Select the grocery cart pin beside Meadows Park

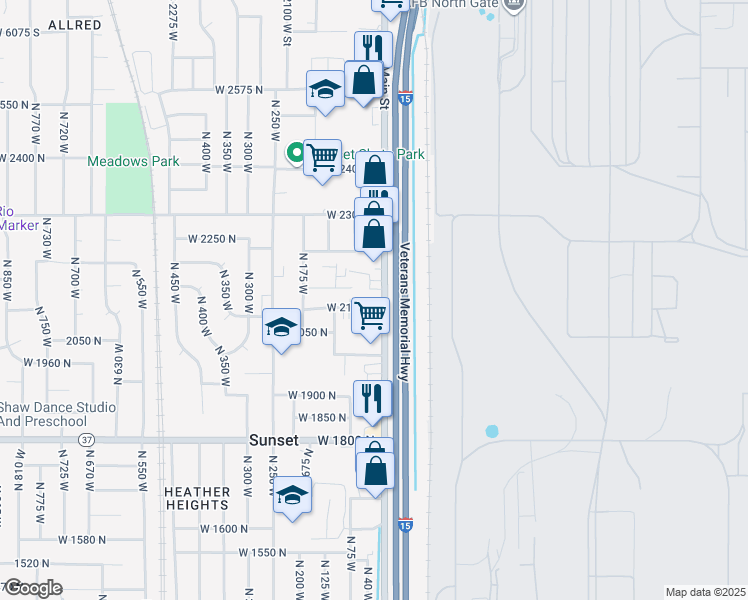tap(323, 158)
